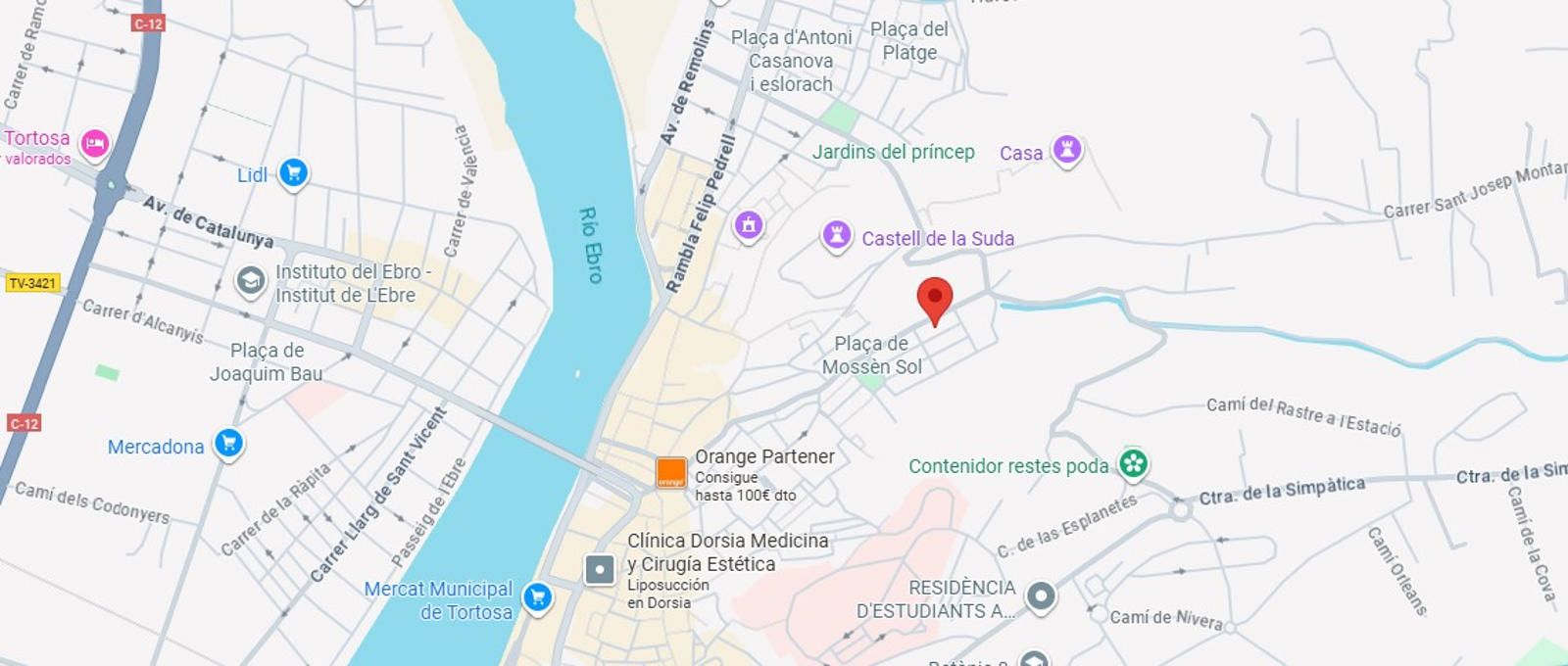Select the Instituto del Ebro school pin

(x=251, y=281)
